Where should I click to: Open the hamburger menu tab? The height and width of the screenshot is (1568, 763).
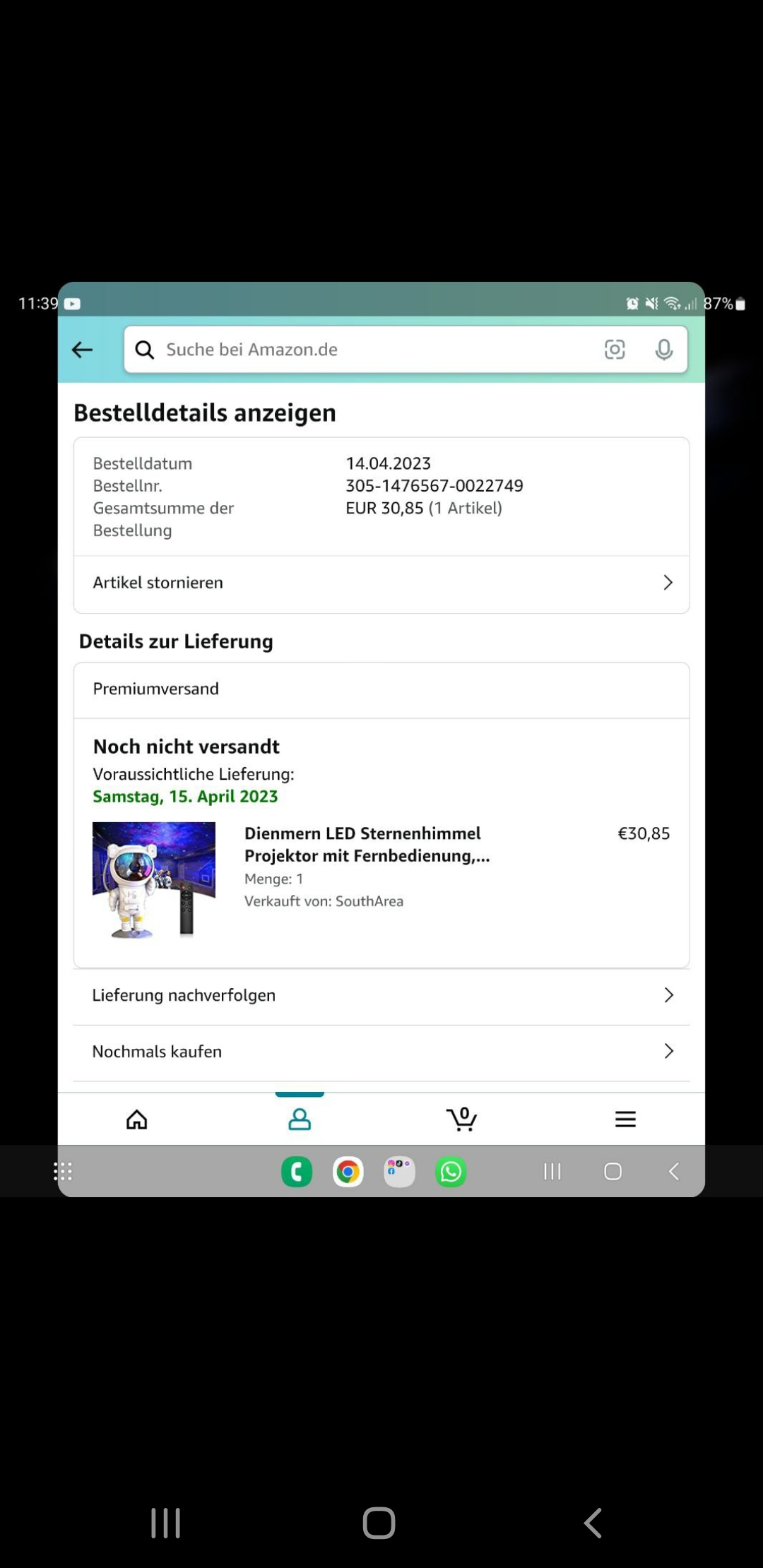(625, 1119)
